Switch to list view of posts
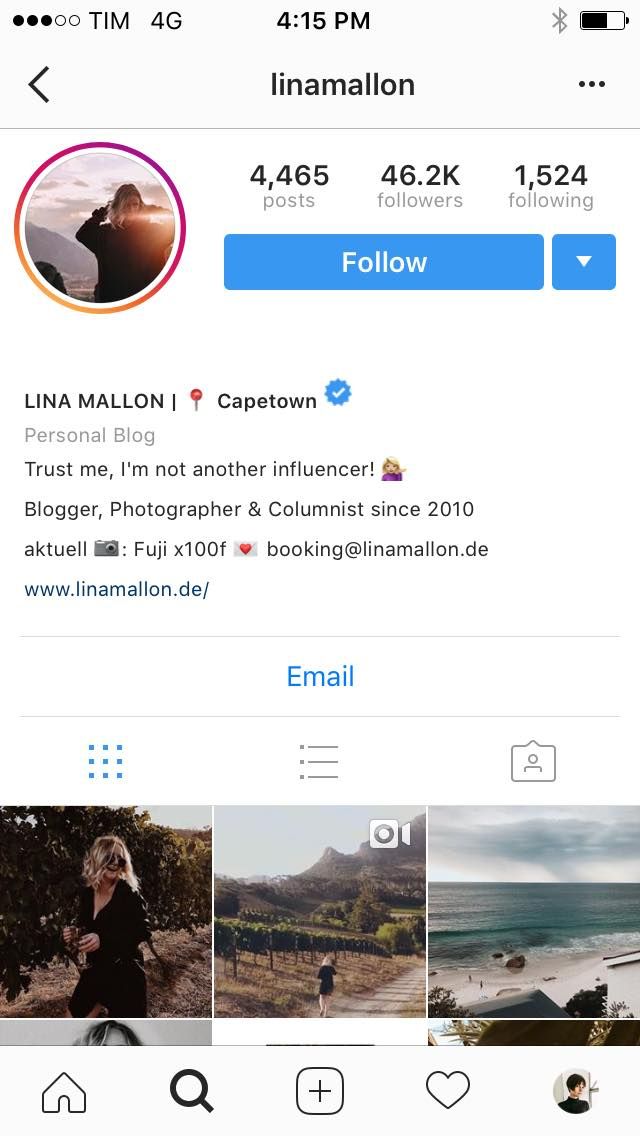 [x=319, y=762]
